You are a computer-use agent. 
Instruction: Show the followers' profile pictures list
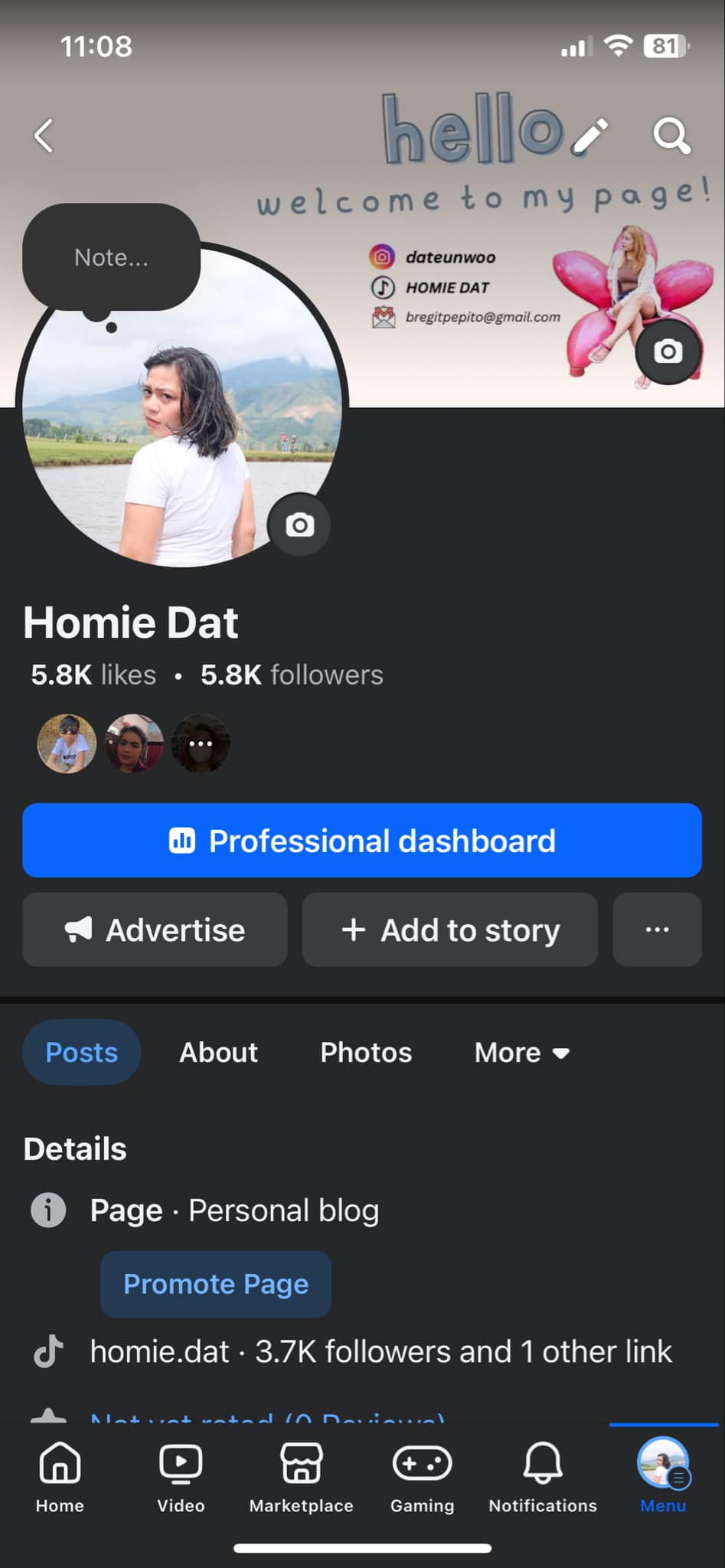click(133, 743)
